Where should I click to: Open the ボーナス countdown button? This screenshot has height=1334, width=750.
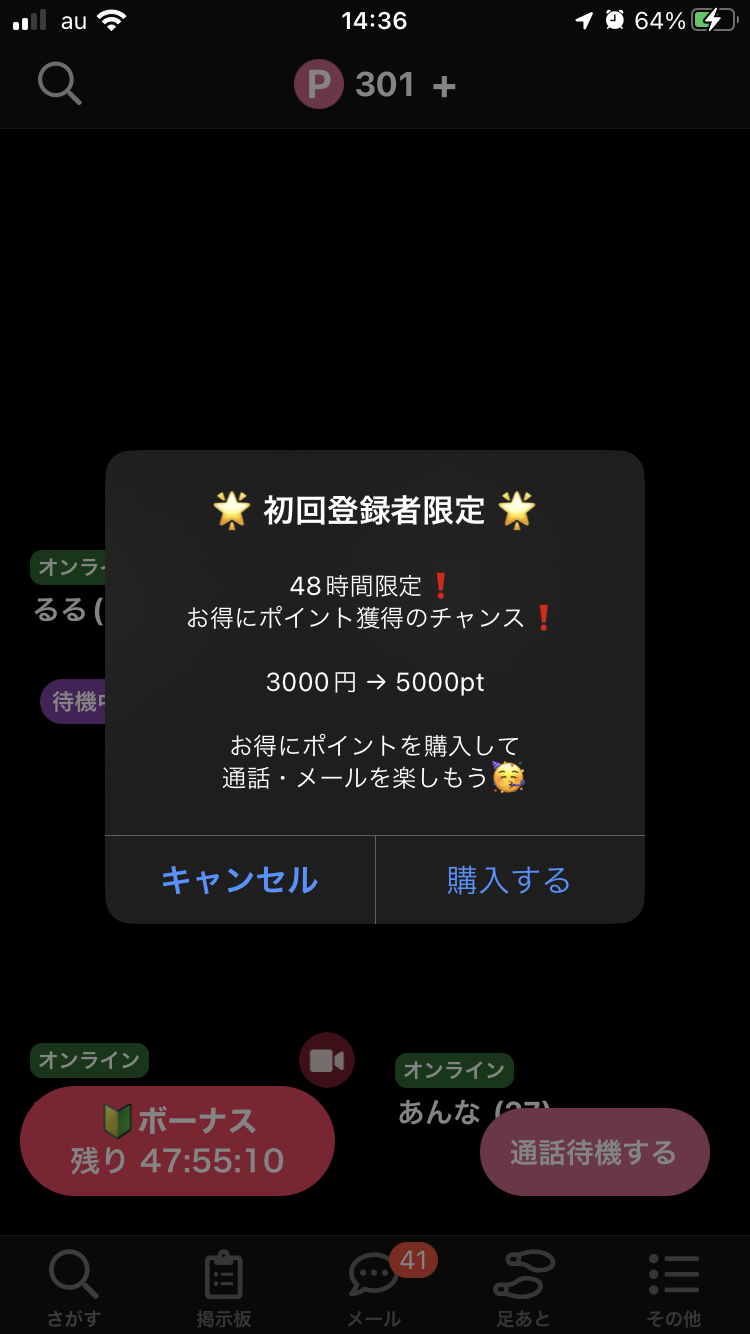tap(177, 1141)
